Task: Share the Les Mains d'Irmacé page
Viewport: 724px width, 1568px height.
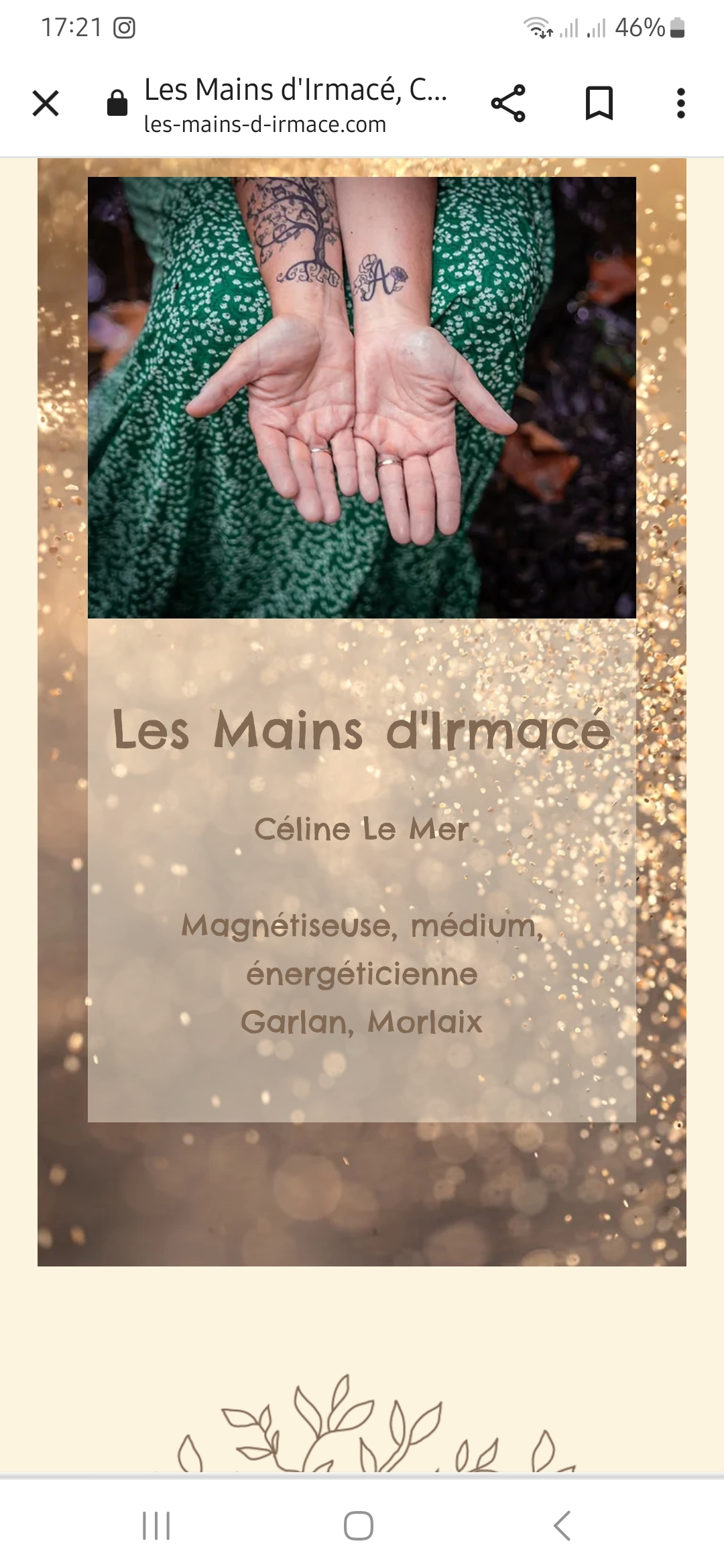Action: click(x=508, y=103)
